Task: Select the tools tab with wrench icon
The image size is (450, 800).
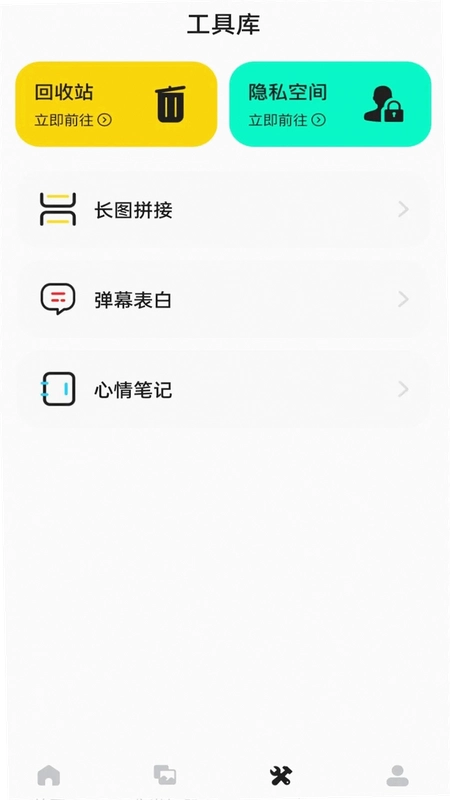Action: 281,776
